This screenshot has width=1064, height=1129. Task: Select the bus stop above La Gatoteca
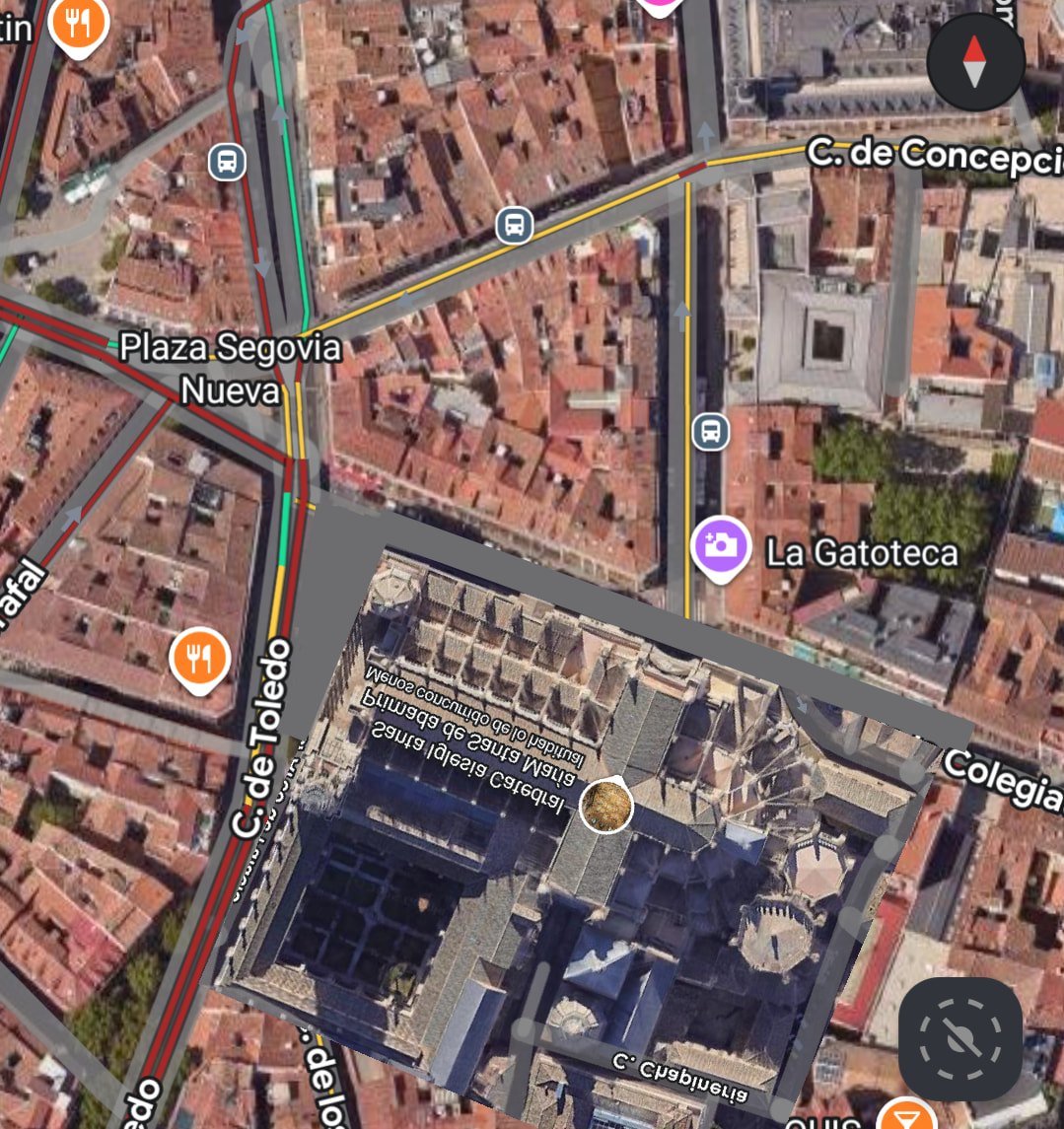[710, 431]
